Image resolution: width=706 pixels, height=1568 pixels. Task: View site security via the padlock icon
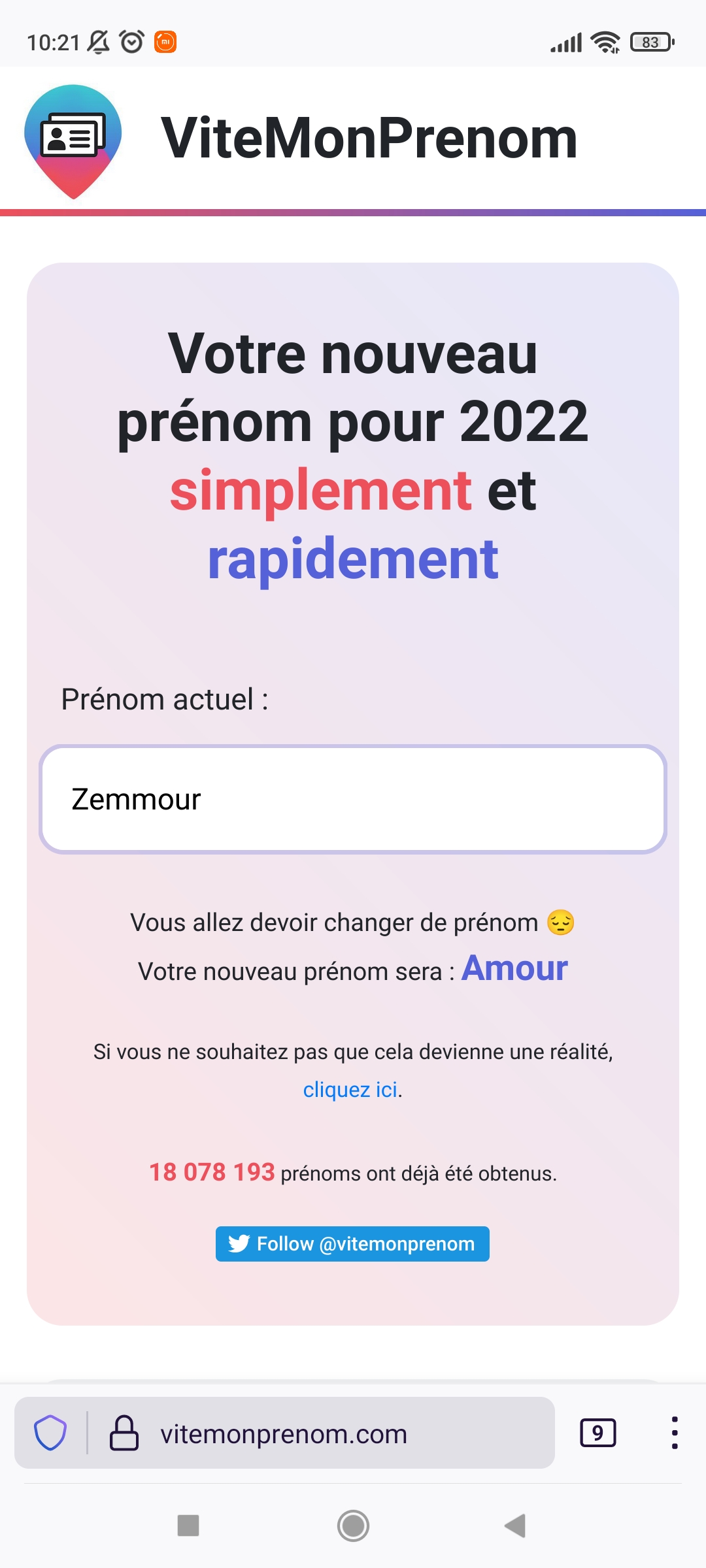pyautogui.click(x=124, y=1433)
